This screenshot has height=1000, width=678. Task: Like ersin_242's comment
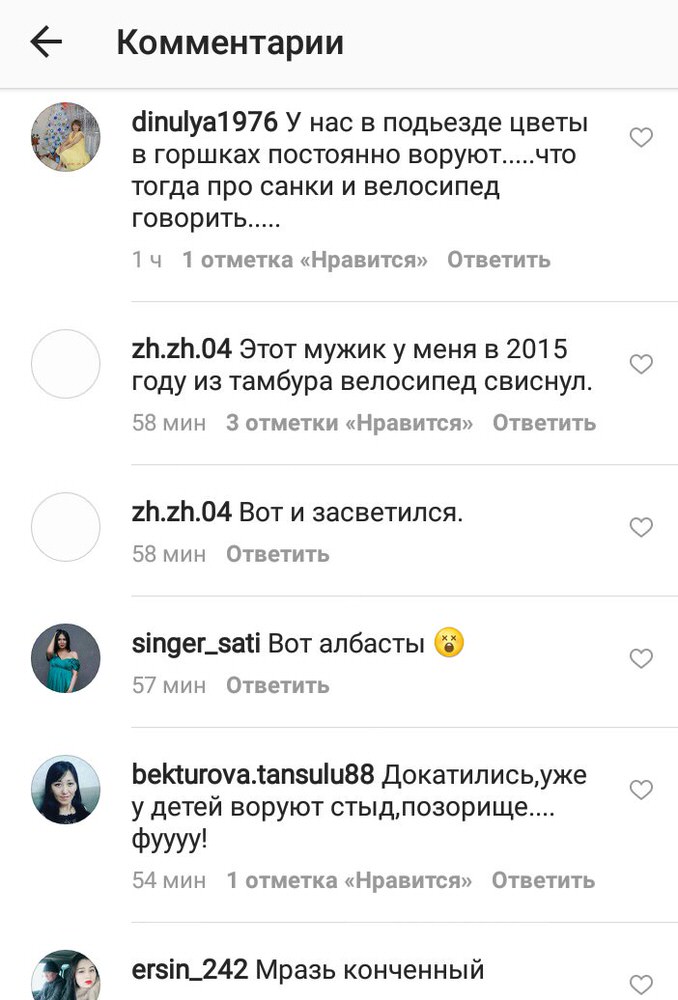pos(641,984)
